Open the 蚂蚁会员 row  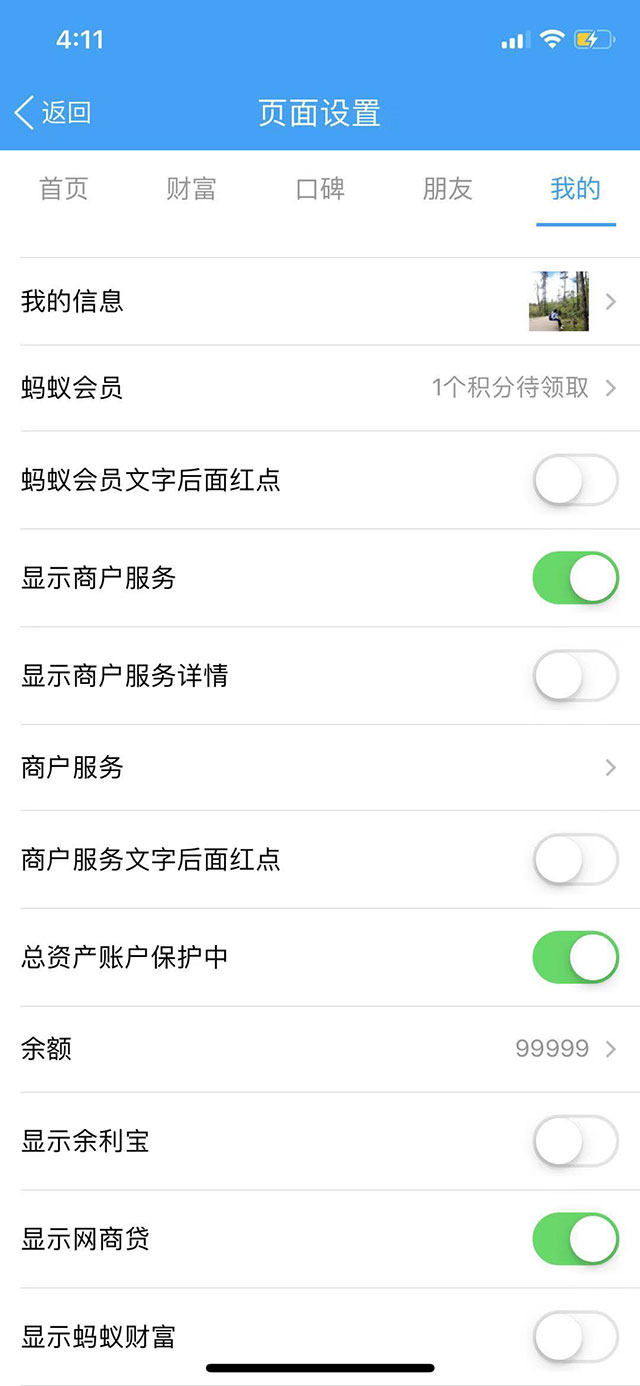coord(320,388)
